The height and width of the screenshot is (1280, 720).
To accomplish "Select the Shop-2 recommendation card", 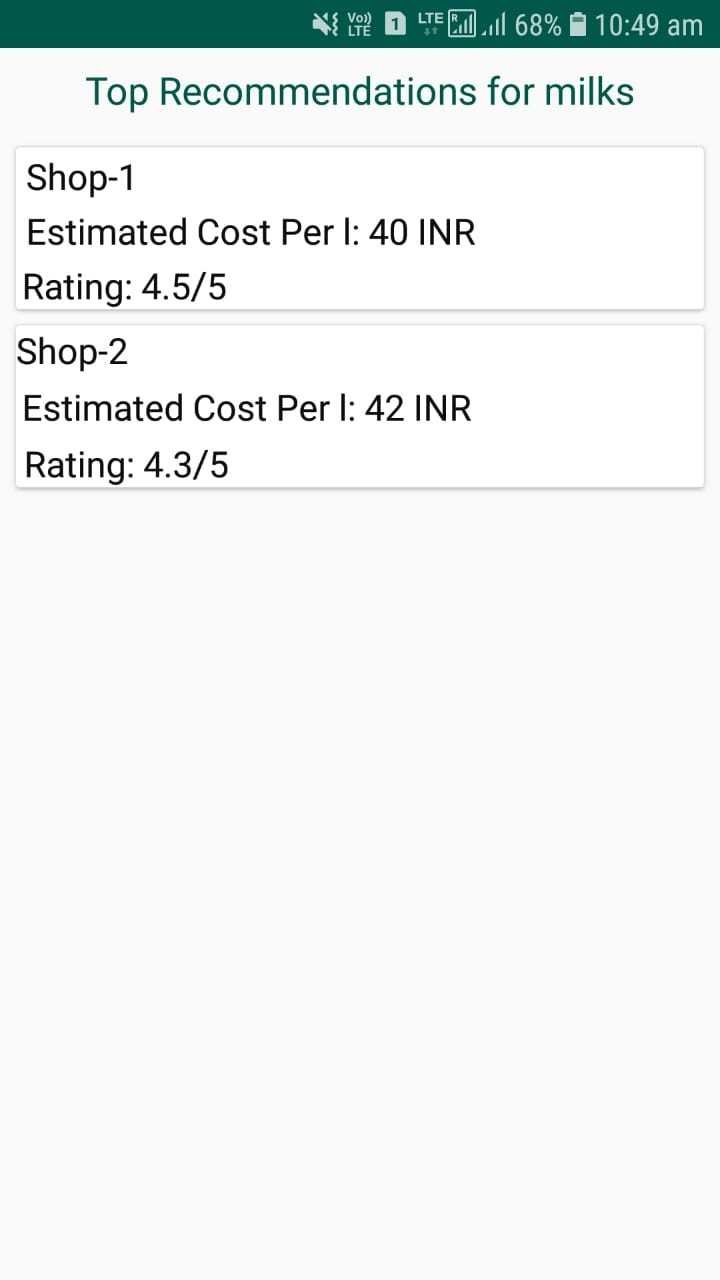I will pyautogui.click(x=360, y=406).
